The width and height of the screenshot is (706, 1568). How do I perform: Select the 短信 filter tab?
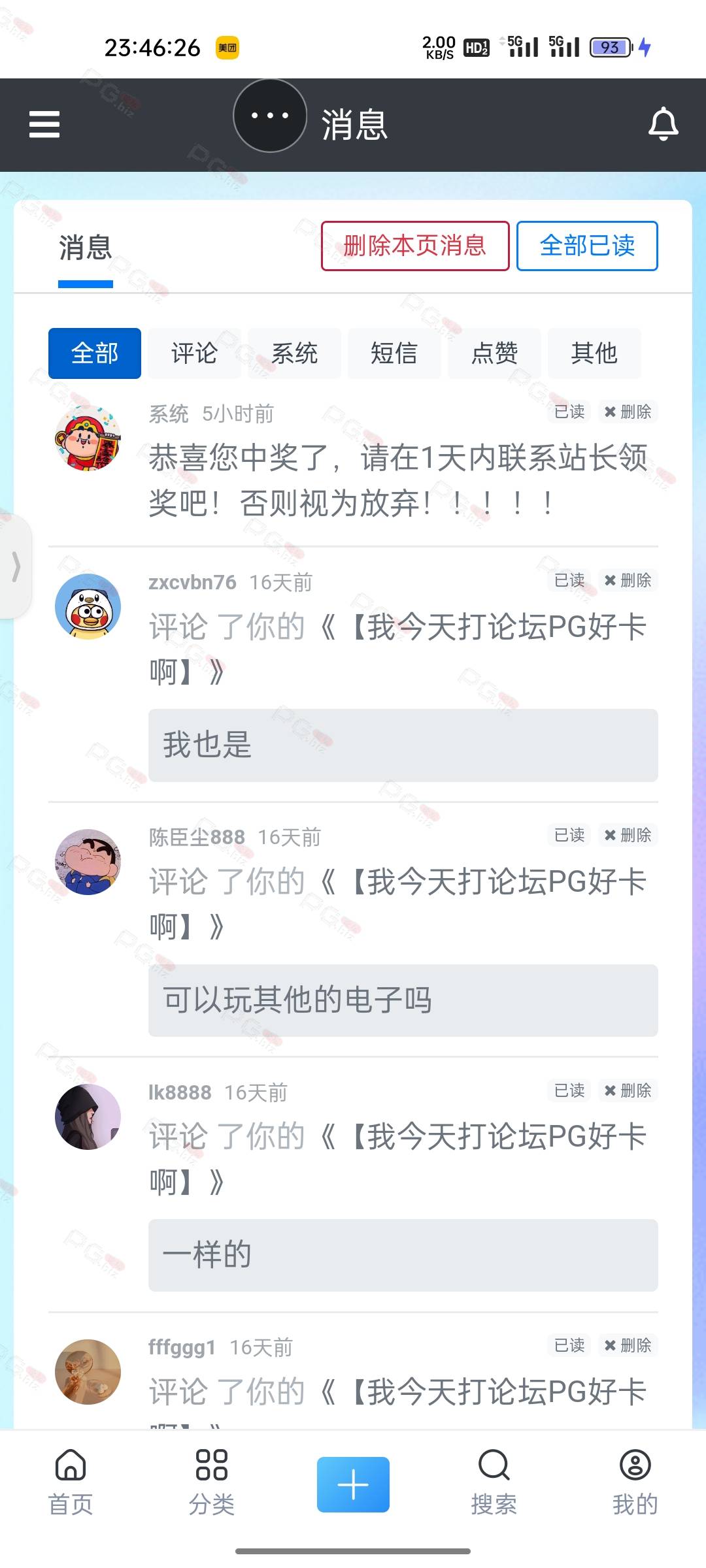pos(394,353)
